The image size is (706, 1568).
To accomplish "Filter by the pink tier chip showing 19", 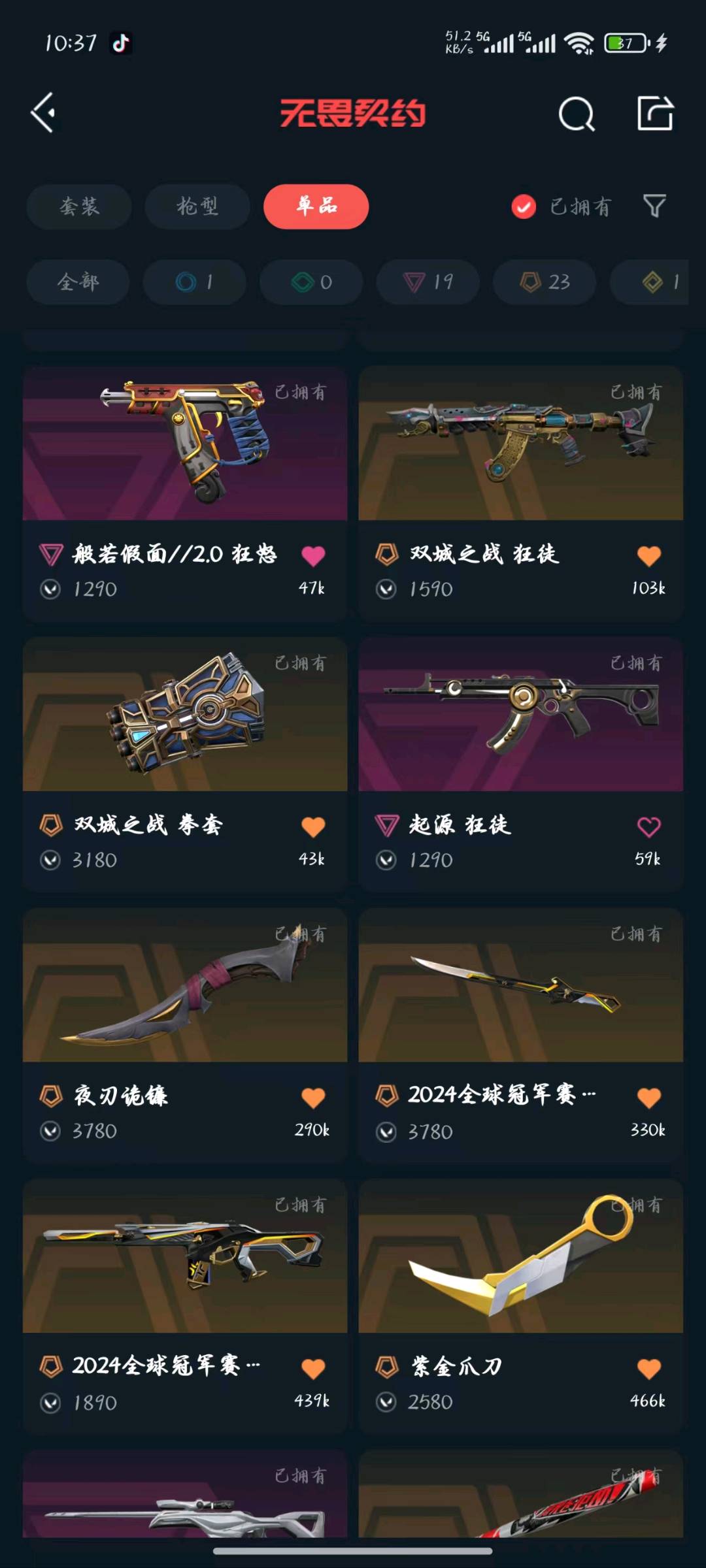I will coord(428,282).
